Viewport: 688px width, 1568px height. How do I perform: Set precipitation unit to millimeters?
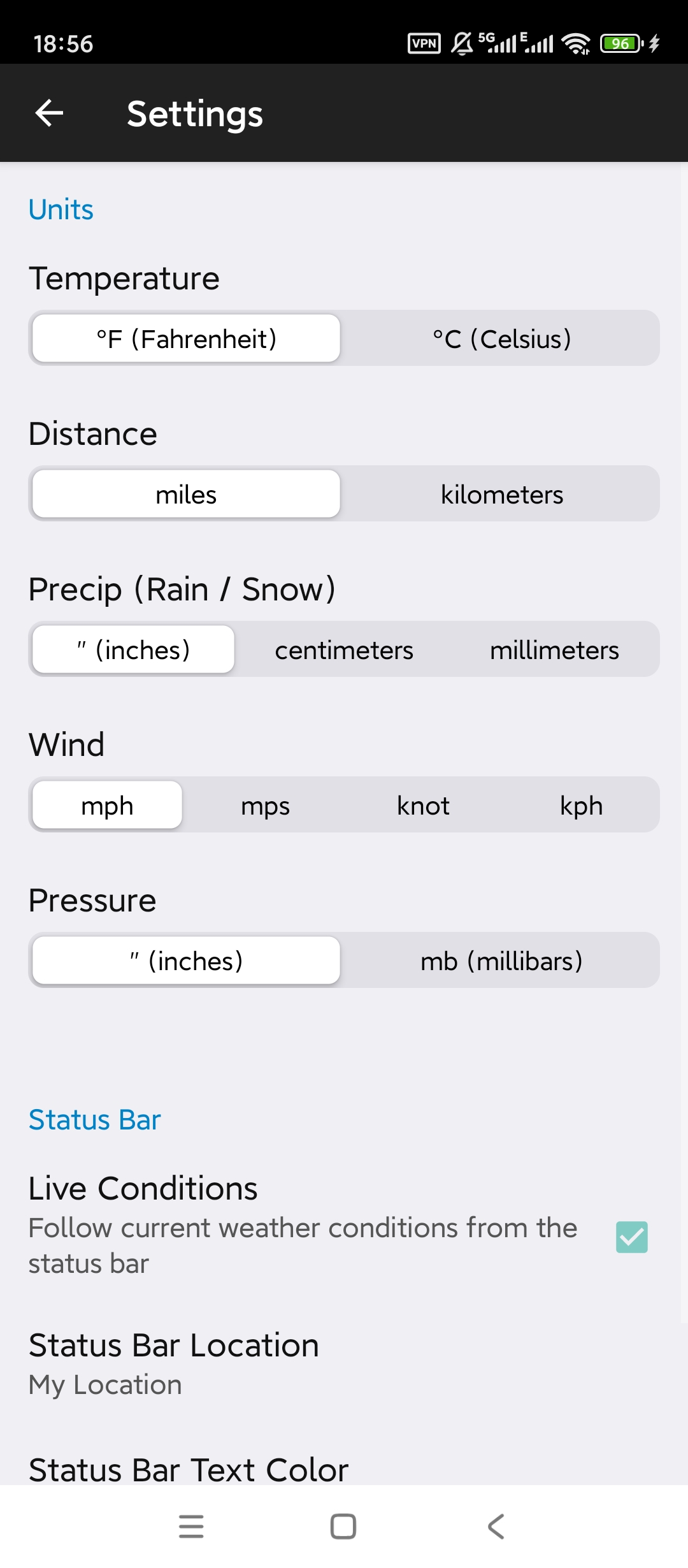[554, 649]
